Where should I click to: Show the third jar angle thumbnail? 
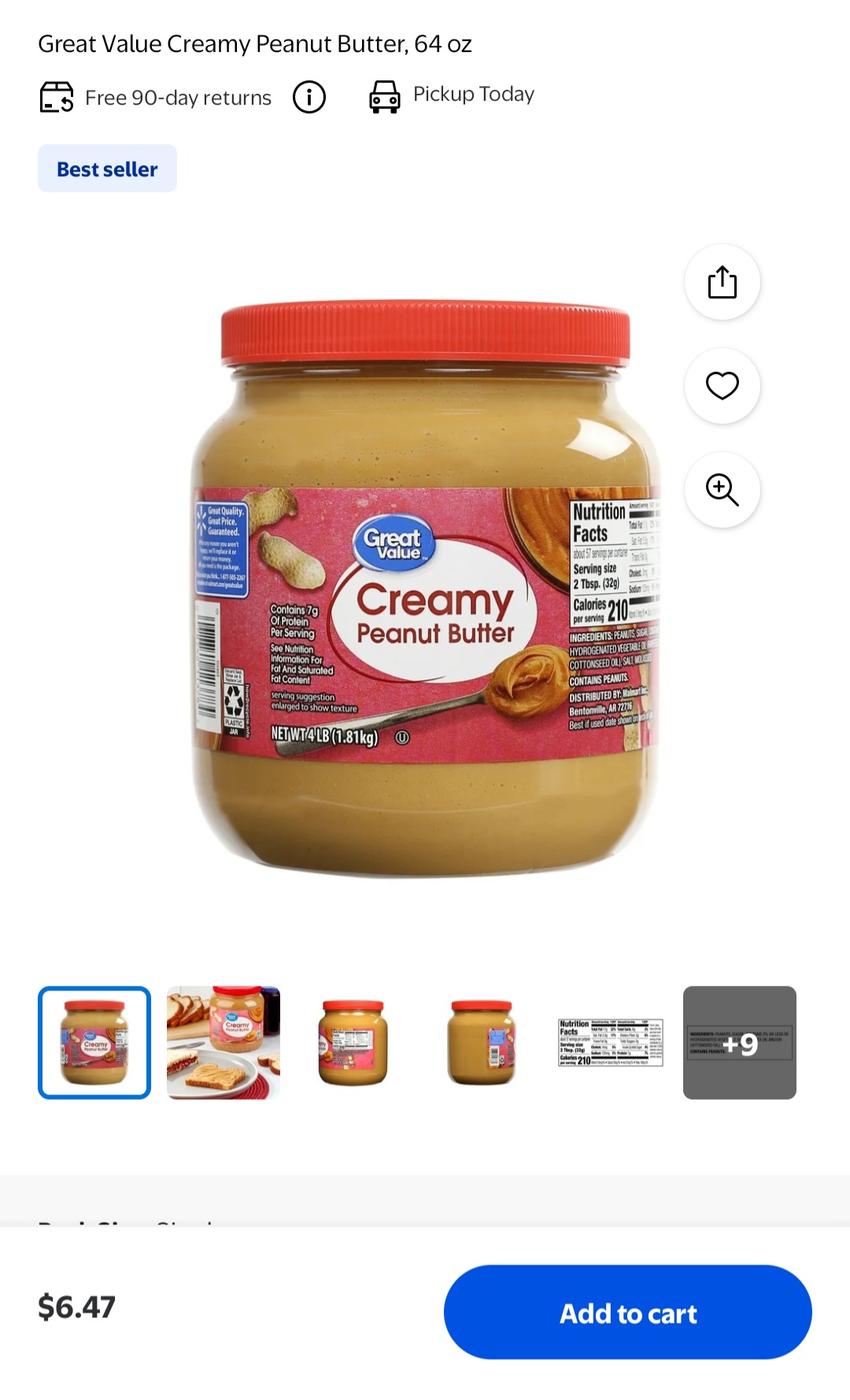[x=353, y=1043]
